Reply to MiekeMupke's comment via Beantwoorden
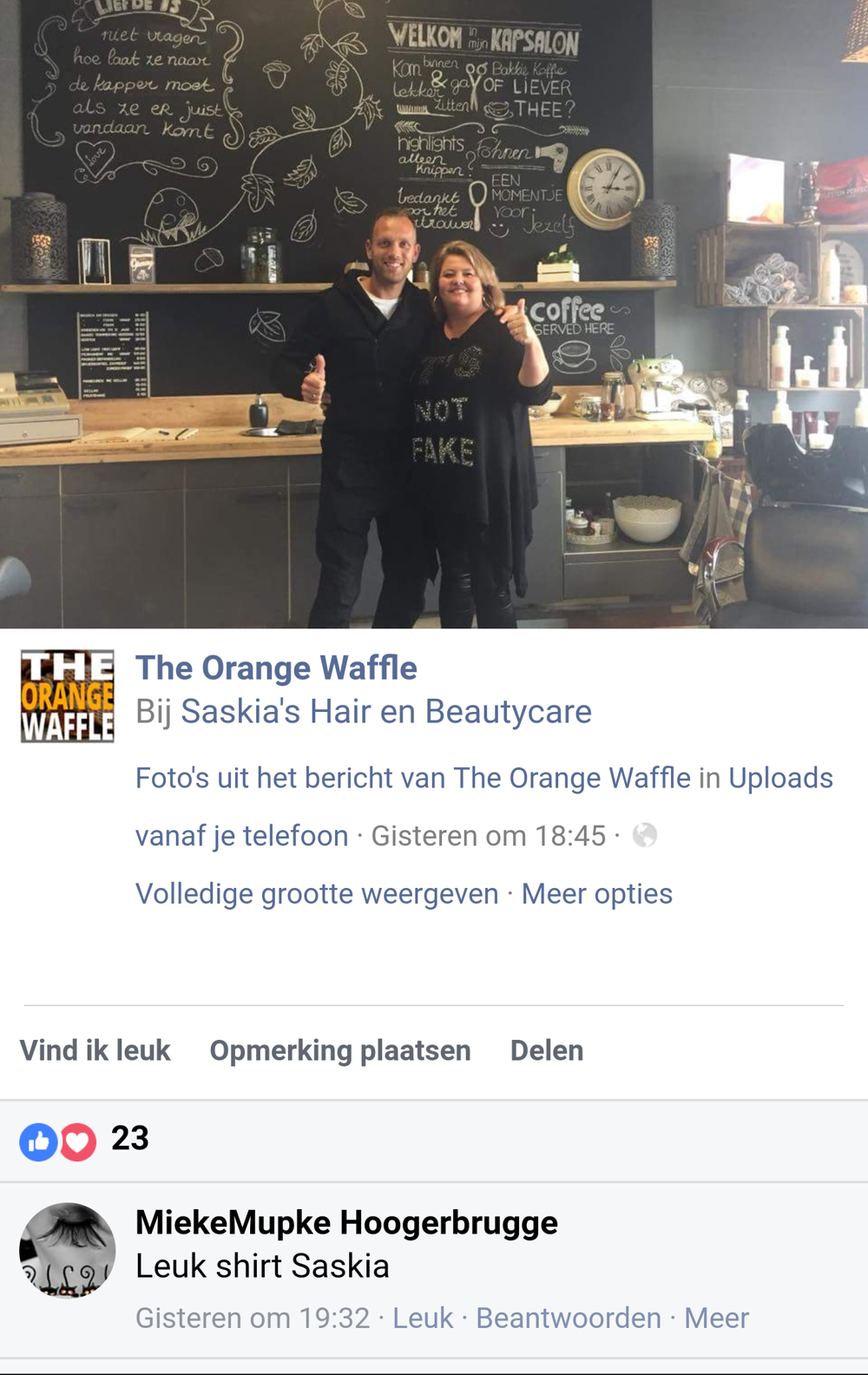Viewport: 868px width, 1375px height. 569,1318
